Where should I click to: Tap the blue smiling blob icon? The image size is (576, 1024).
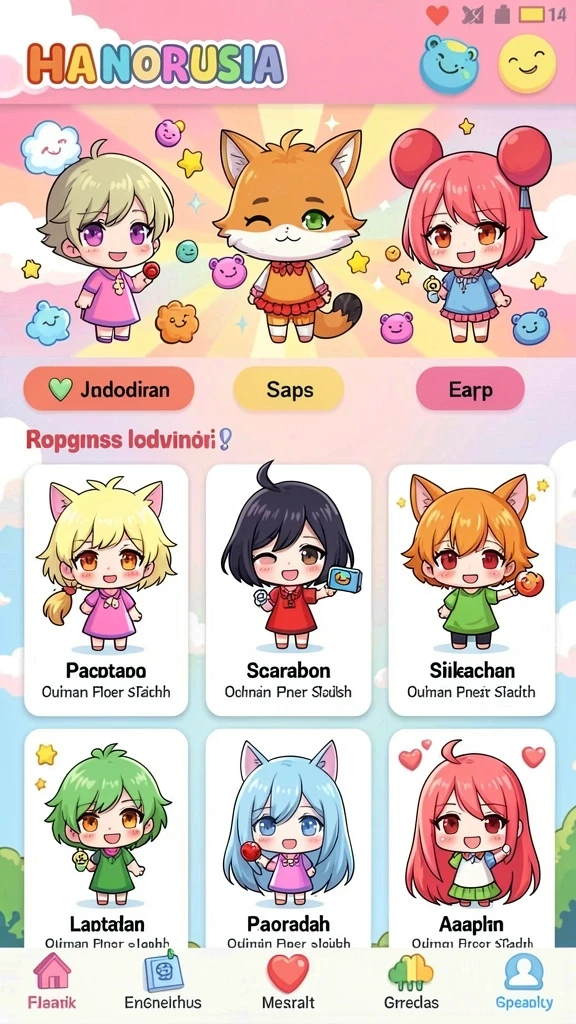click(449, 64)
